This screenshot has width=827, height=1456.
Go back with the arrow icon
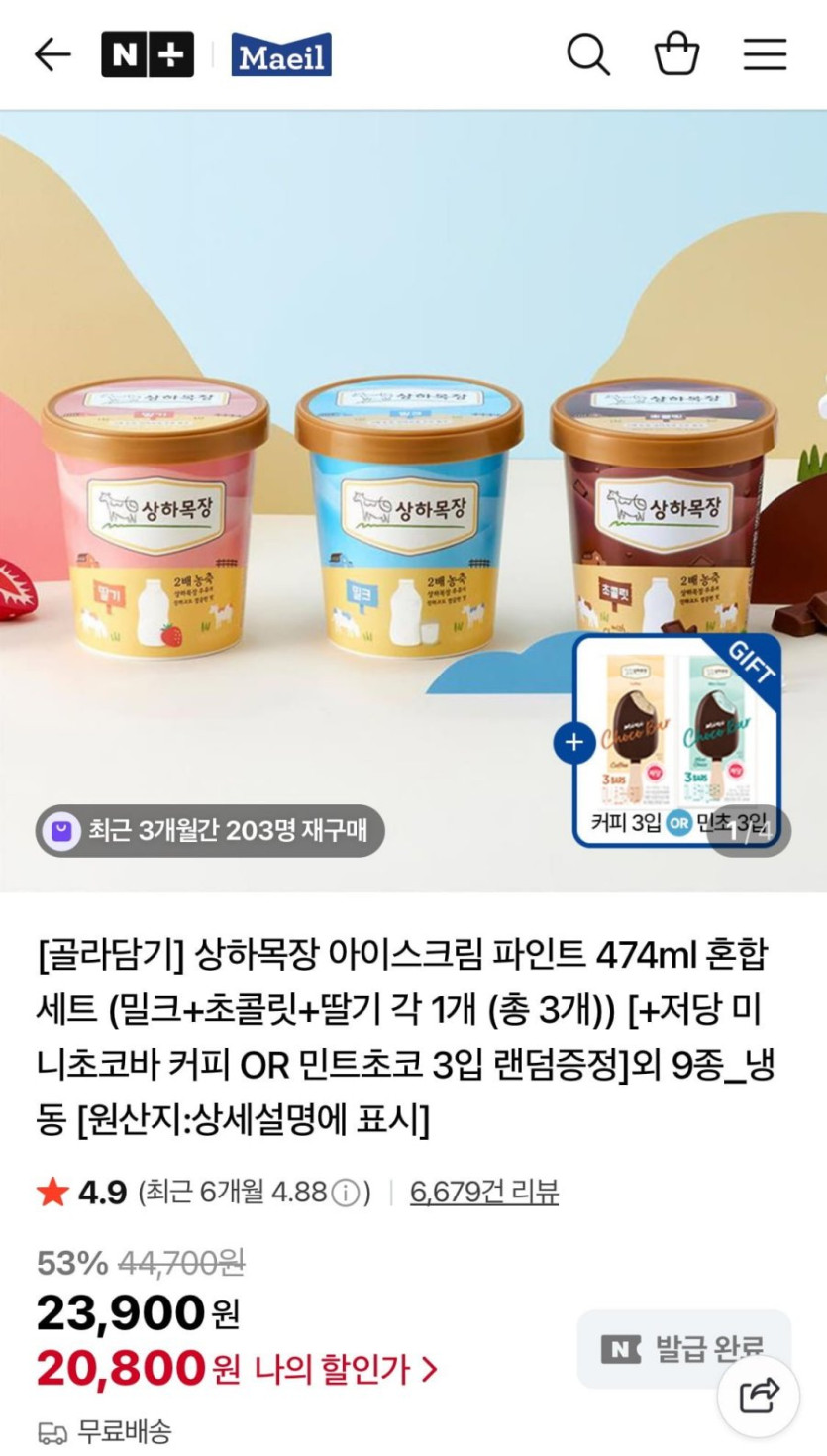tap(52, 54)
